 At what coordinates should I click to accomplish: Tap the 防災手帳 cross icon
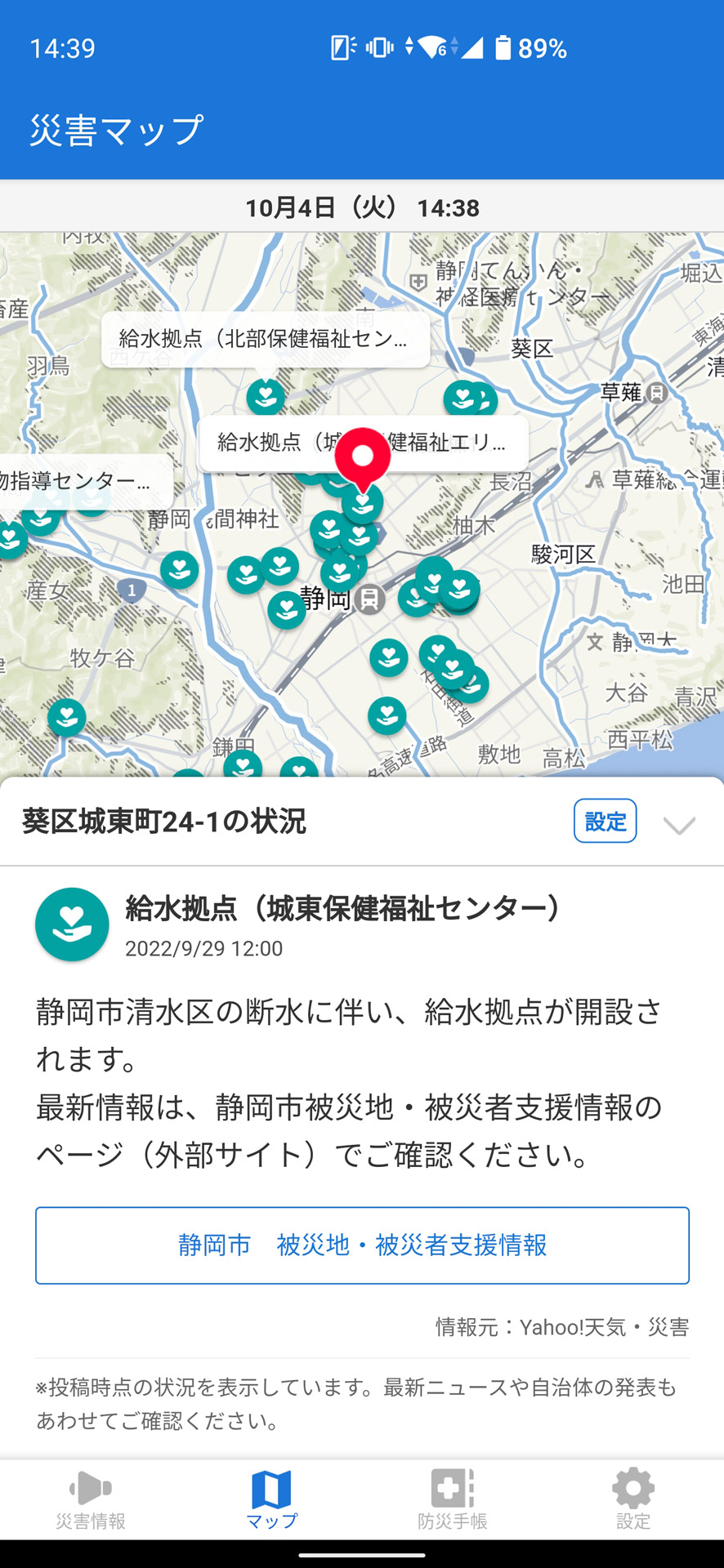pos(452,1488)
